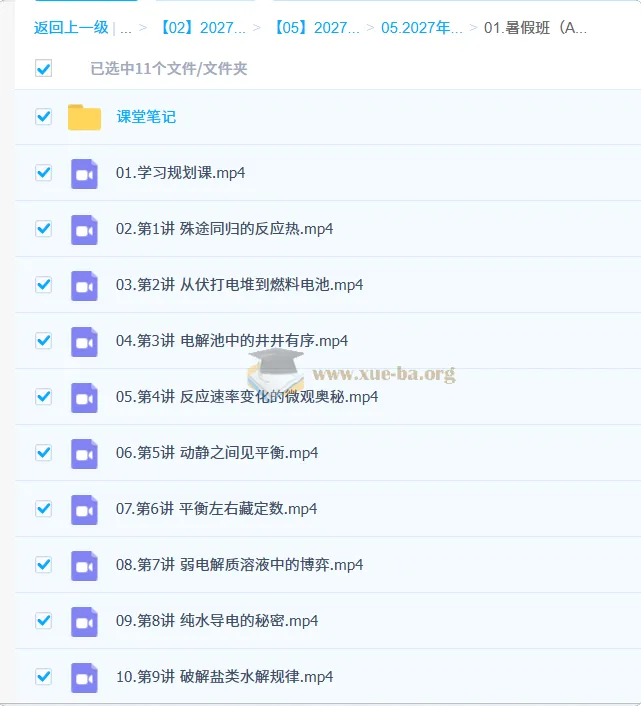Viewport: 641px width, 706px height.
Task: Open the 课堂笔记 folder
Action: click(x=146, y=117)
